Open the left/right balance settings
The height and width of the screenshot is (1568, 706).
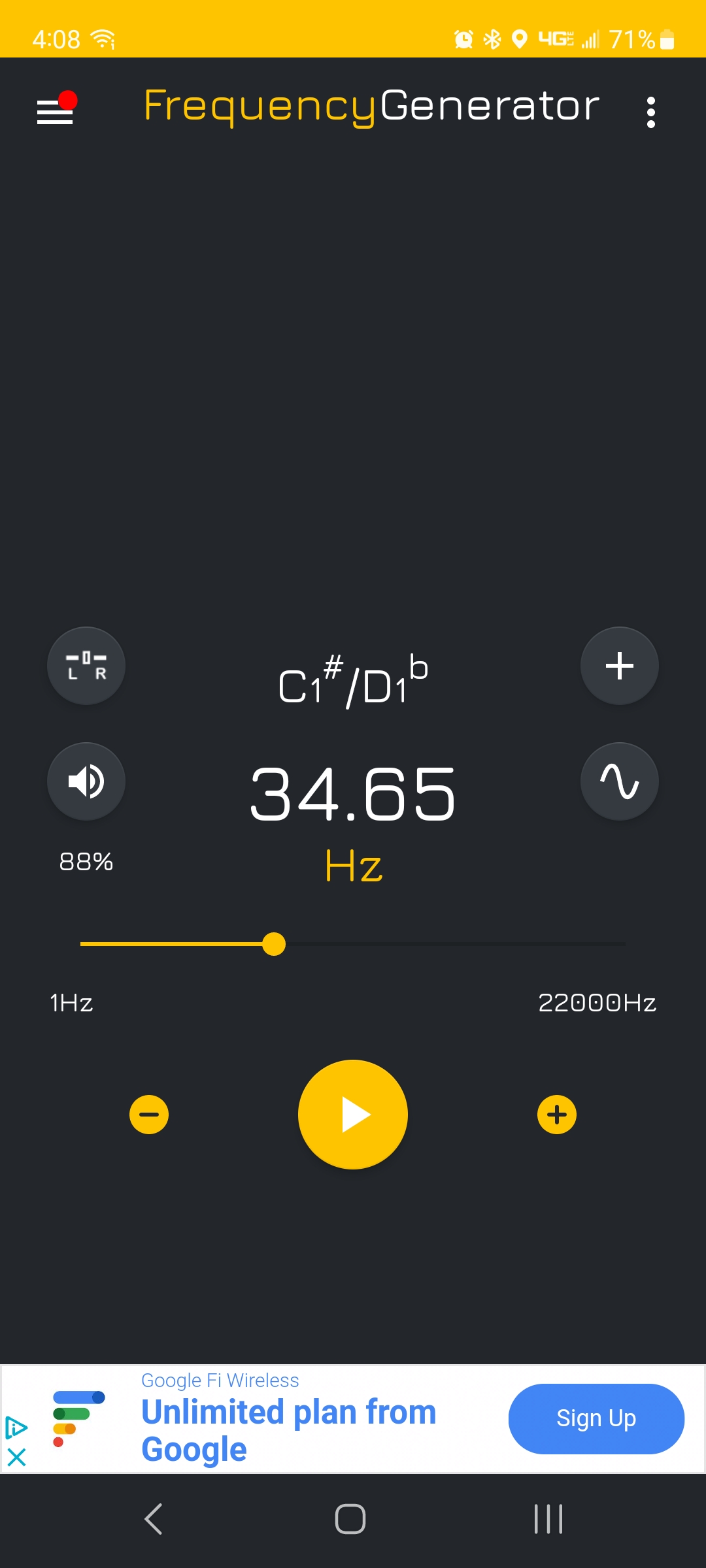pyautogui.click(x=86, y=666)
